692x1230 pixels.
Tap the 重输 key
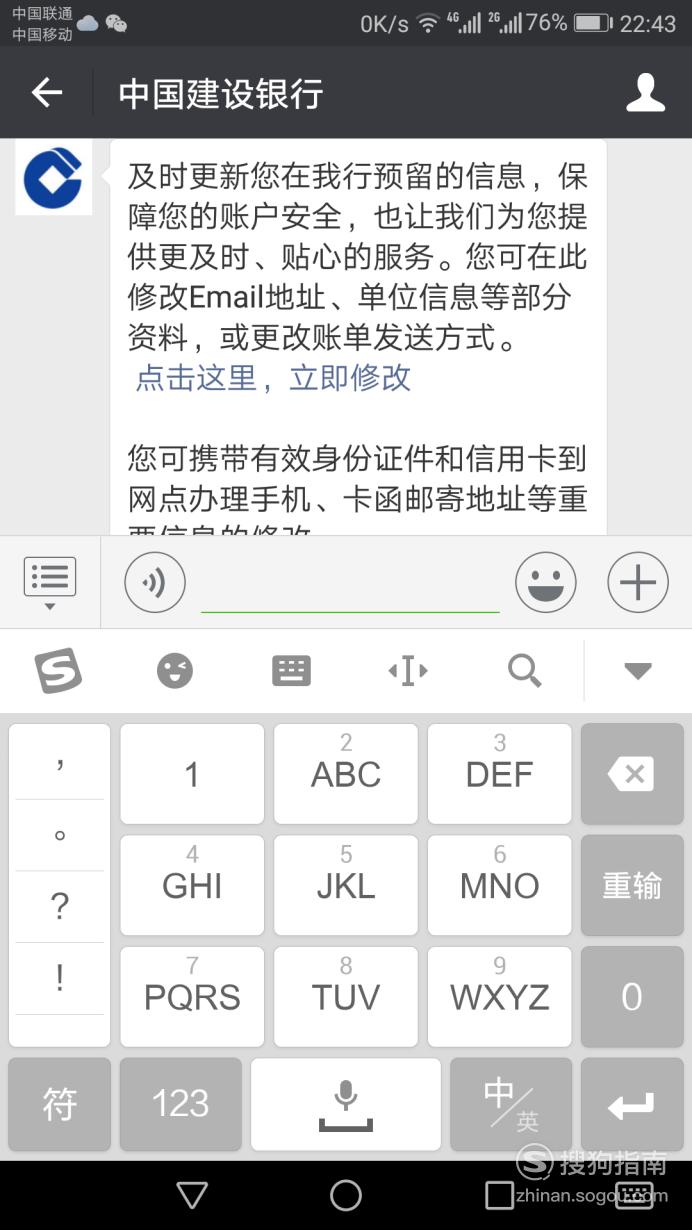pos(632,885)
